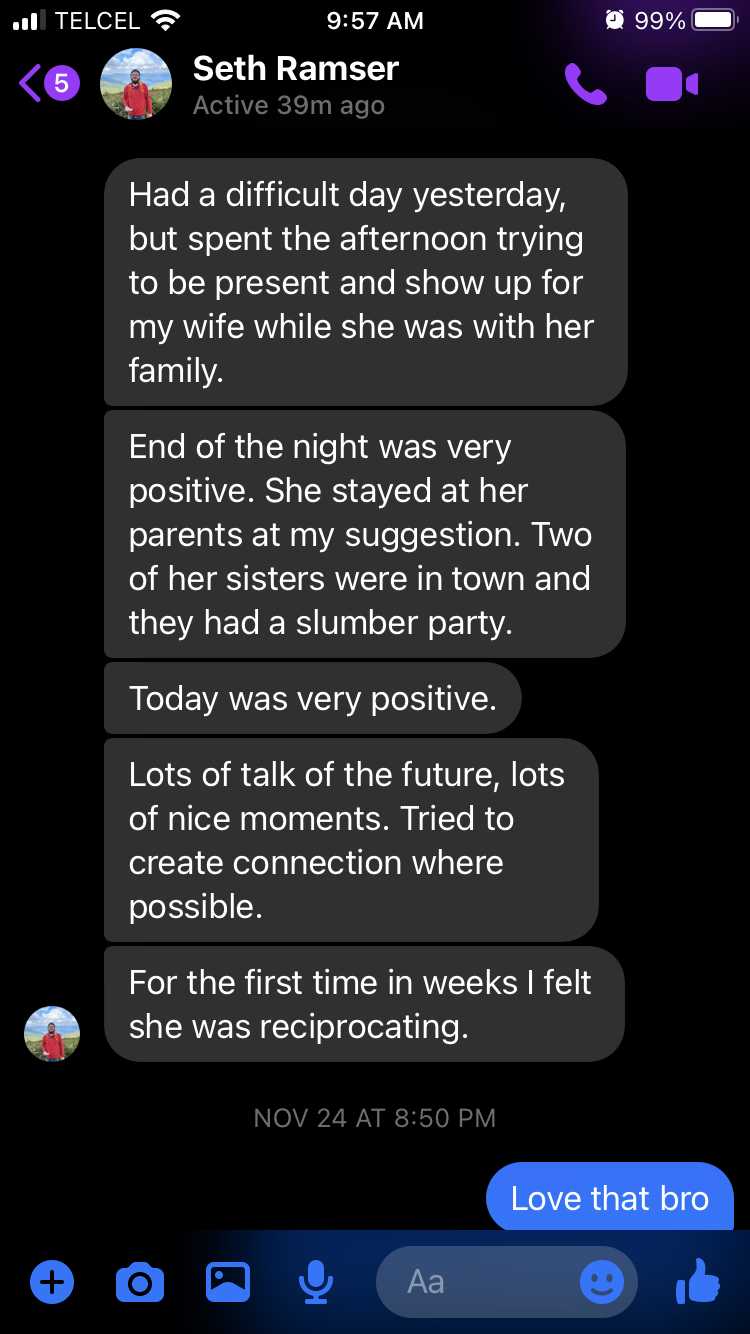Screen dimensions: 750x1334
Task: Choose a photo from the gallery
Action: [227, 1281]
